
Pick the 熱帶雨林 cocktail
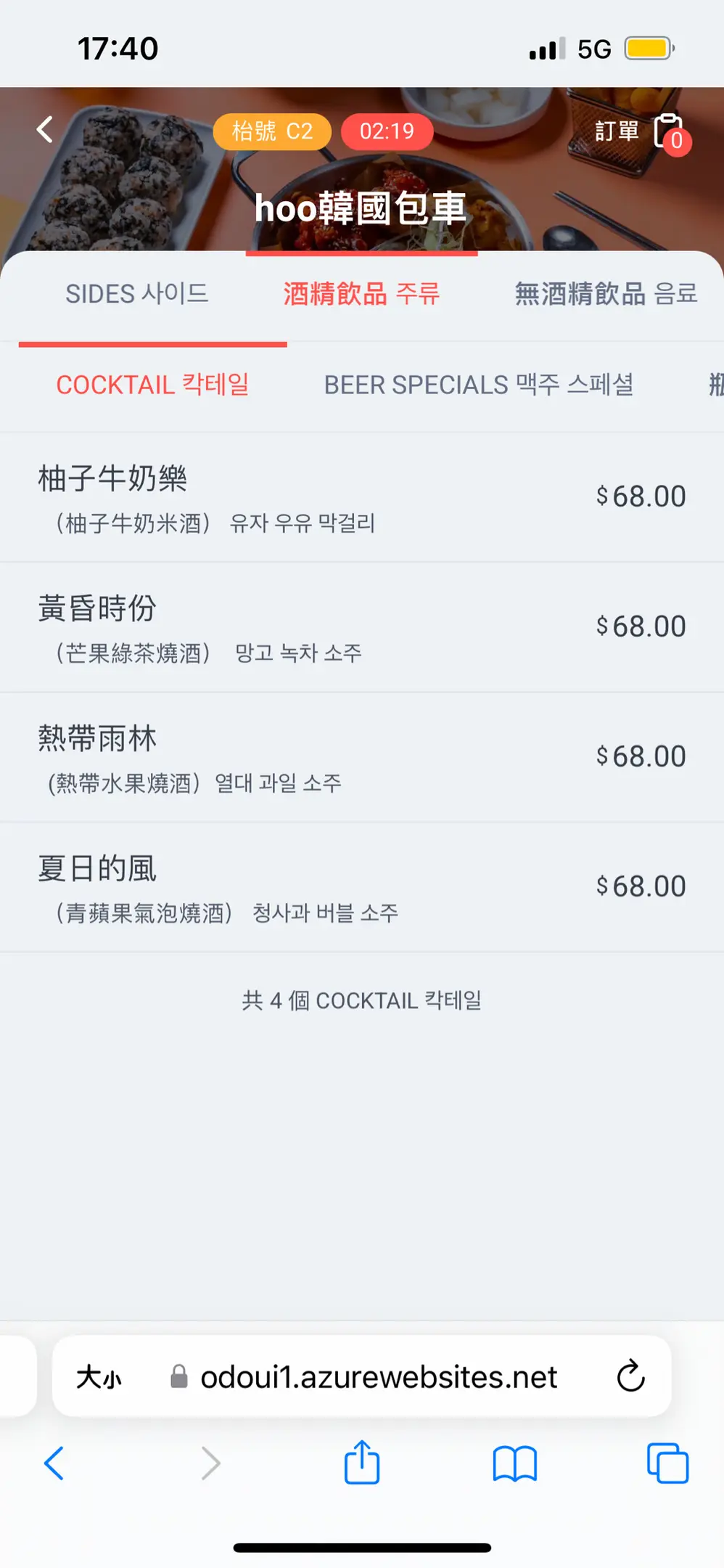coord(361,757)
